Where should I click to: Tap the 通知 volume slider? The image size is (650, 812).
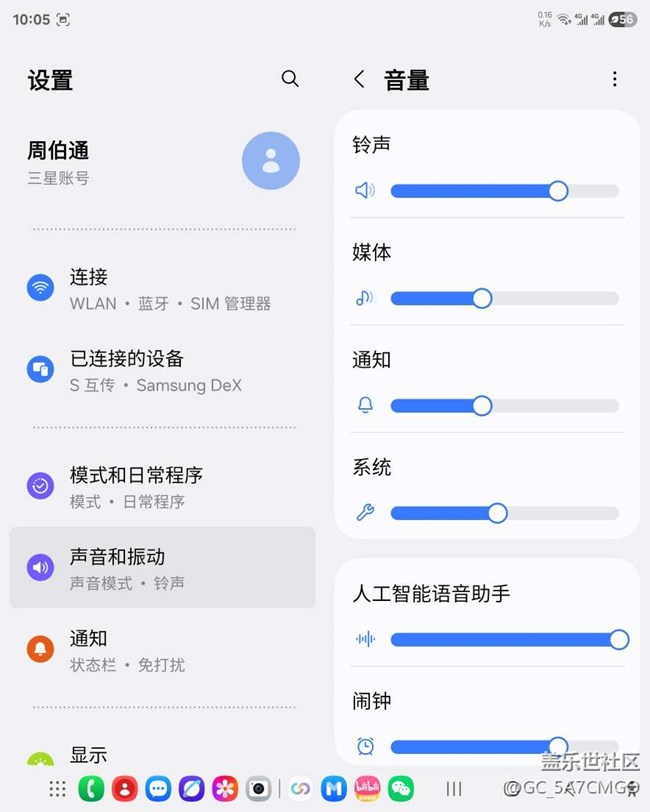click(505, 406)
